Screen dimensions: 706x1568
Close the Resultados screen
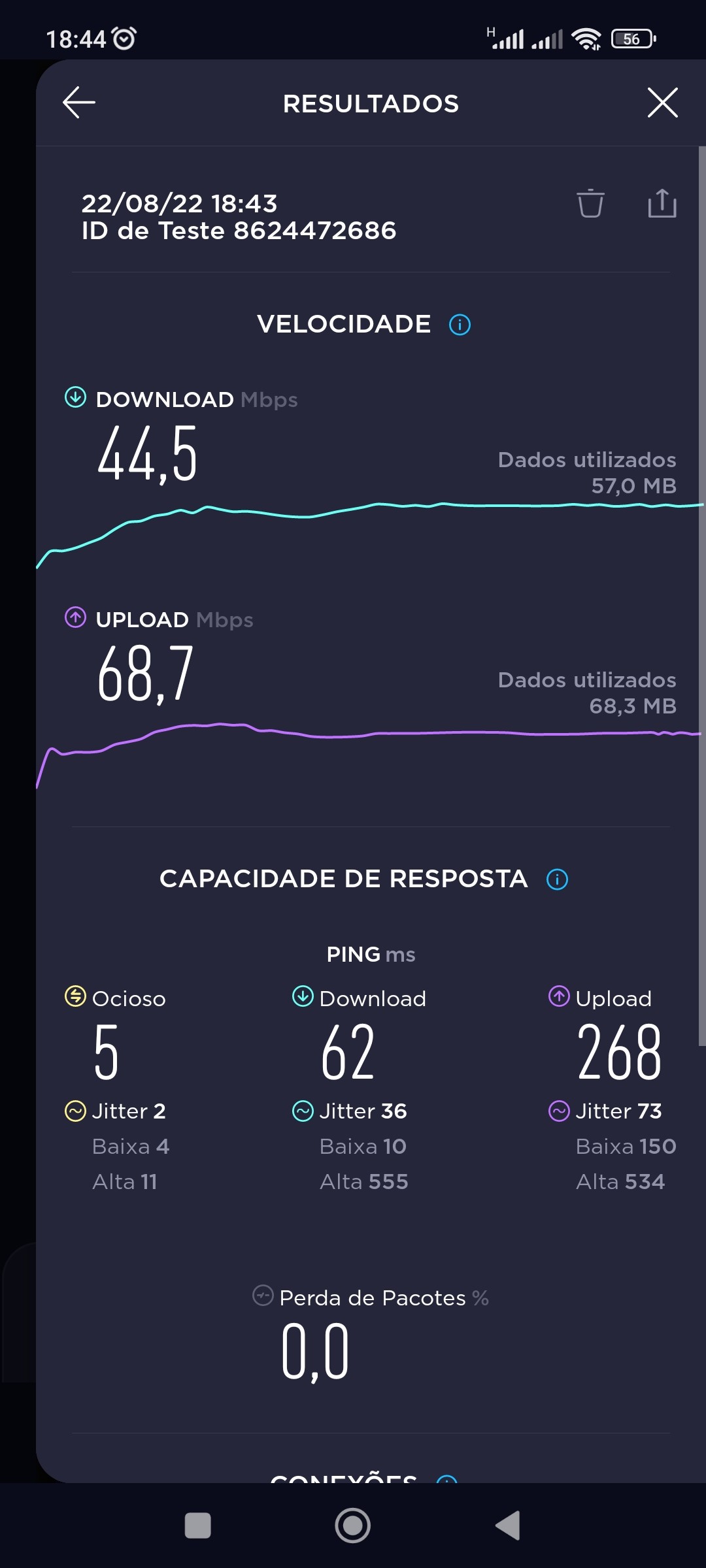pos(662,103)
